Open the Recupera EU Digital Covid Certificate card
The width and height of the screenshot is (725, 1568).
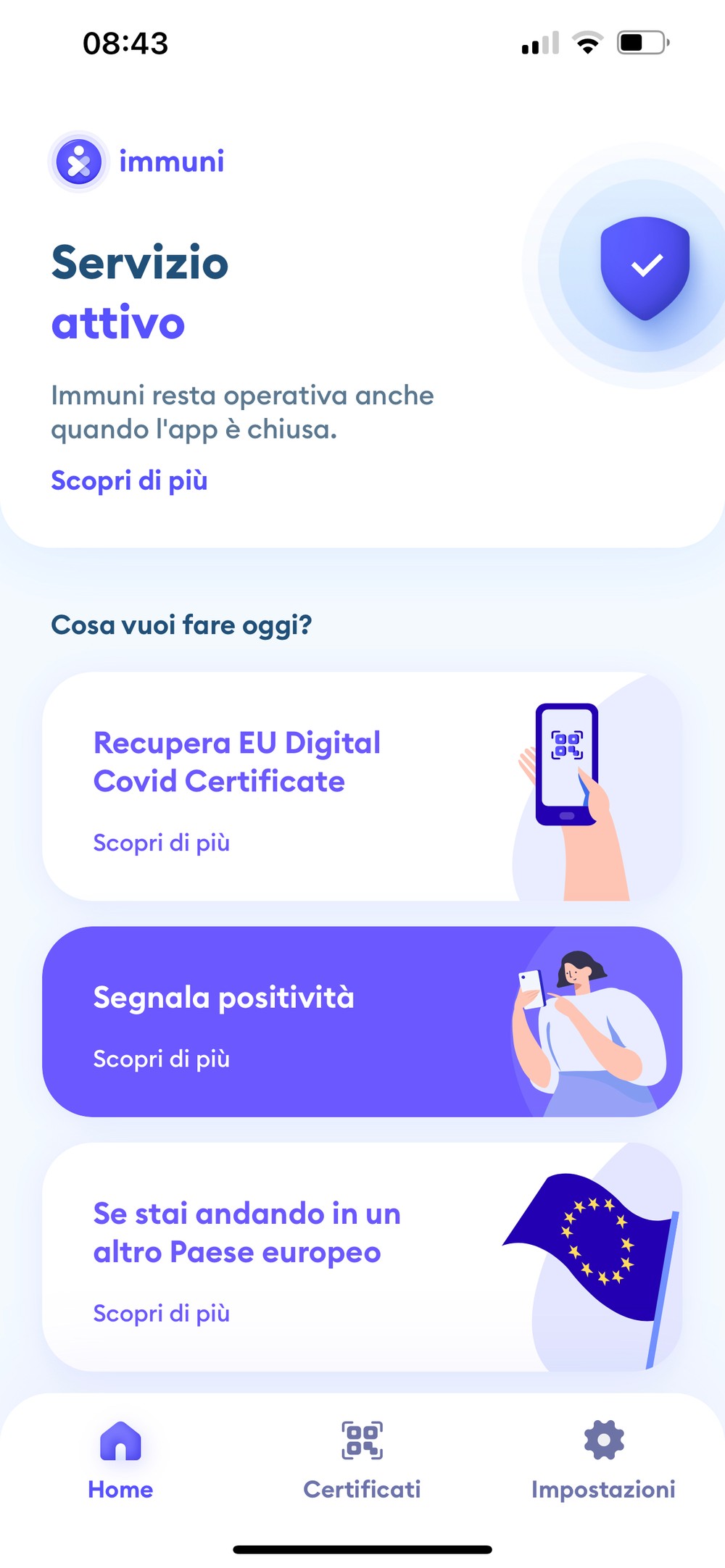coord(362,786)
